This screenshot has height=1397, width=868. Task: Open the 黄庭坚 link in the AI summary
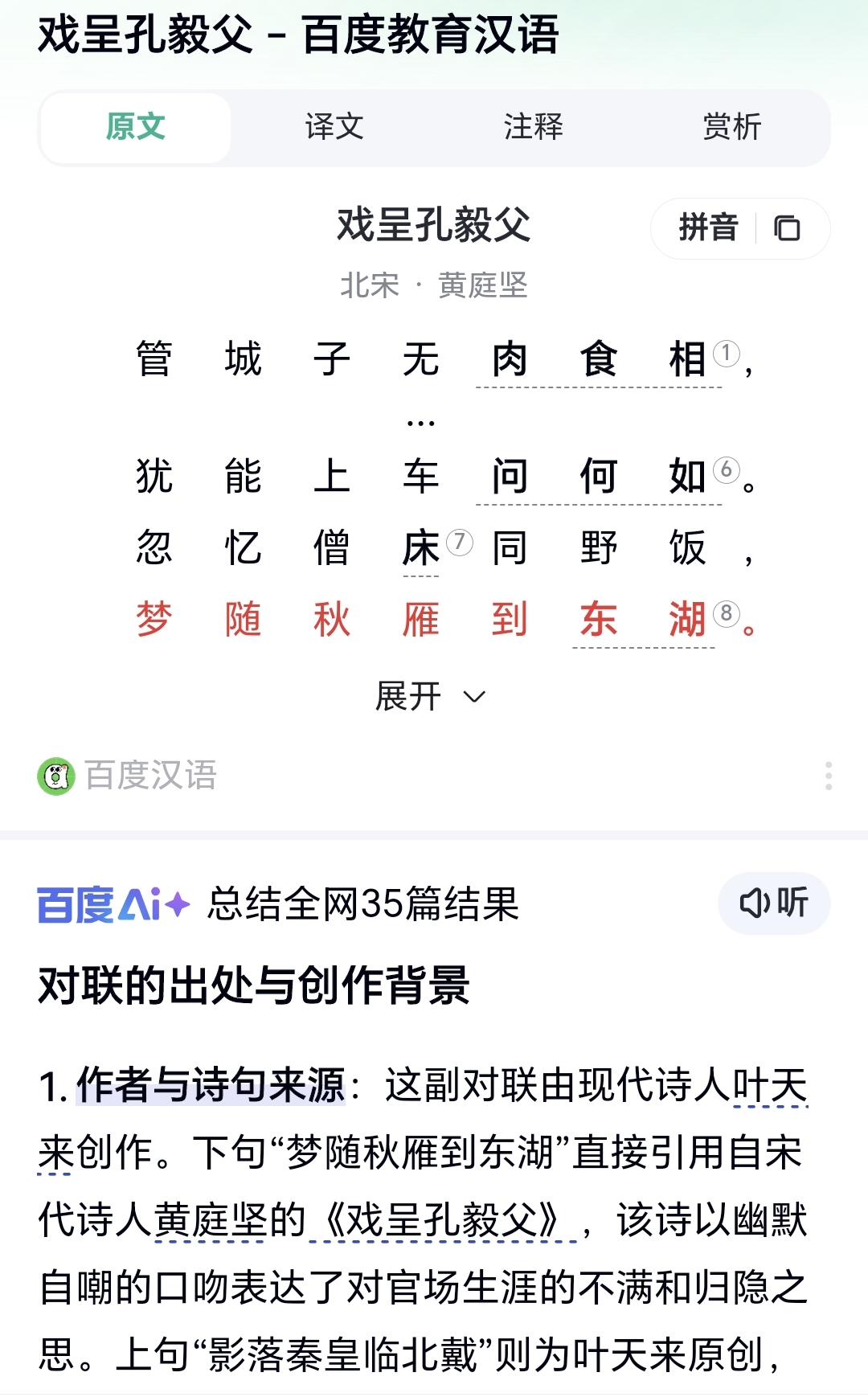pyautogui.click(x=210, y=1220)
